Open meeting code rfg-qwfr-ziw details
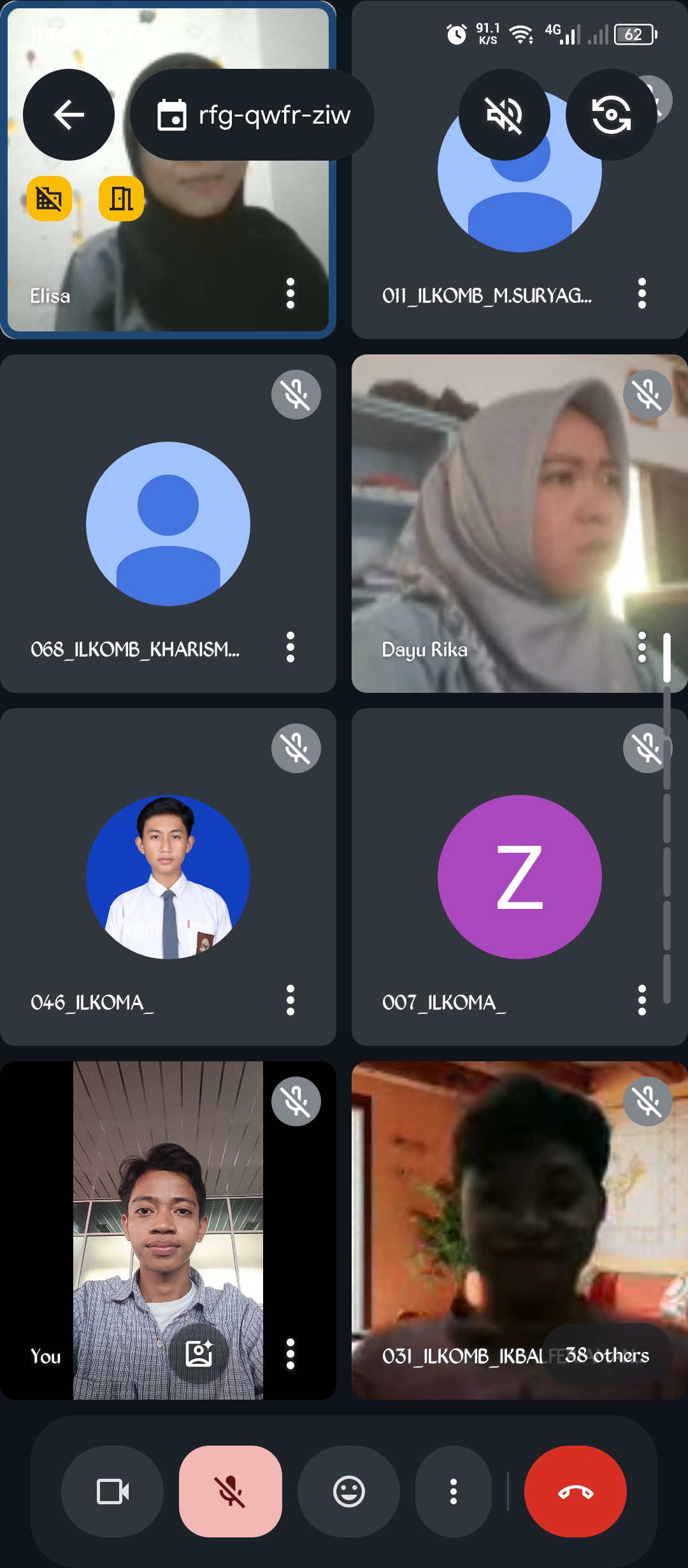This screenshot has height=1568, width=688. tap(252, 115)
